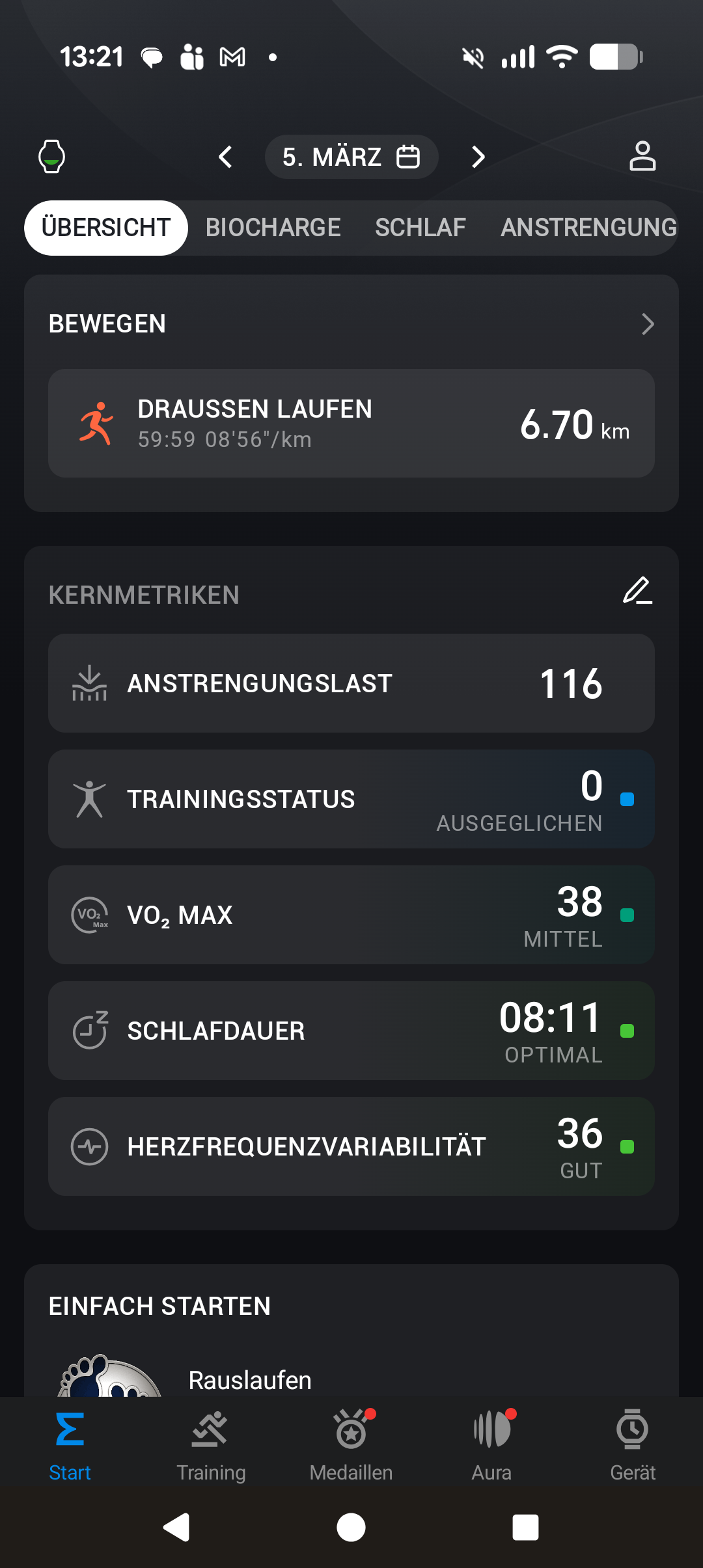This screenshot has height=1568, width=703.
Task: Open the Medaillen tab
Action: pos(351,1444)
